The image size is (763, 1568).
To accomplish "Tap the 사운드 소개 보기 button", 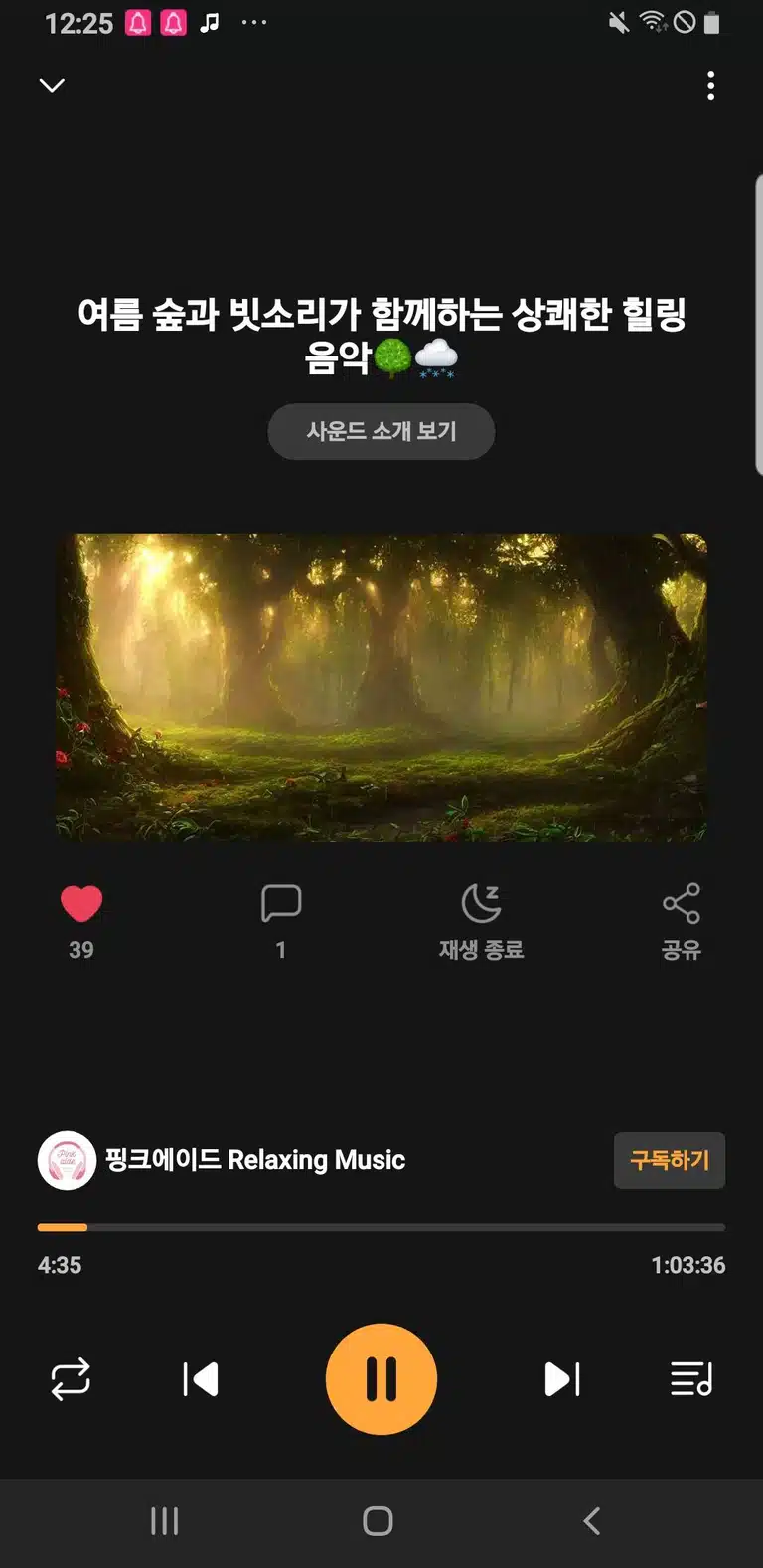I will point(381,431).
